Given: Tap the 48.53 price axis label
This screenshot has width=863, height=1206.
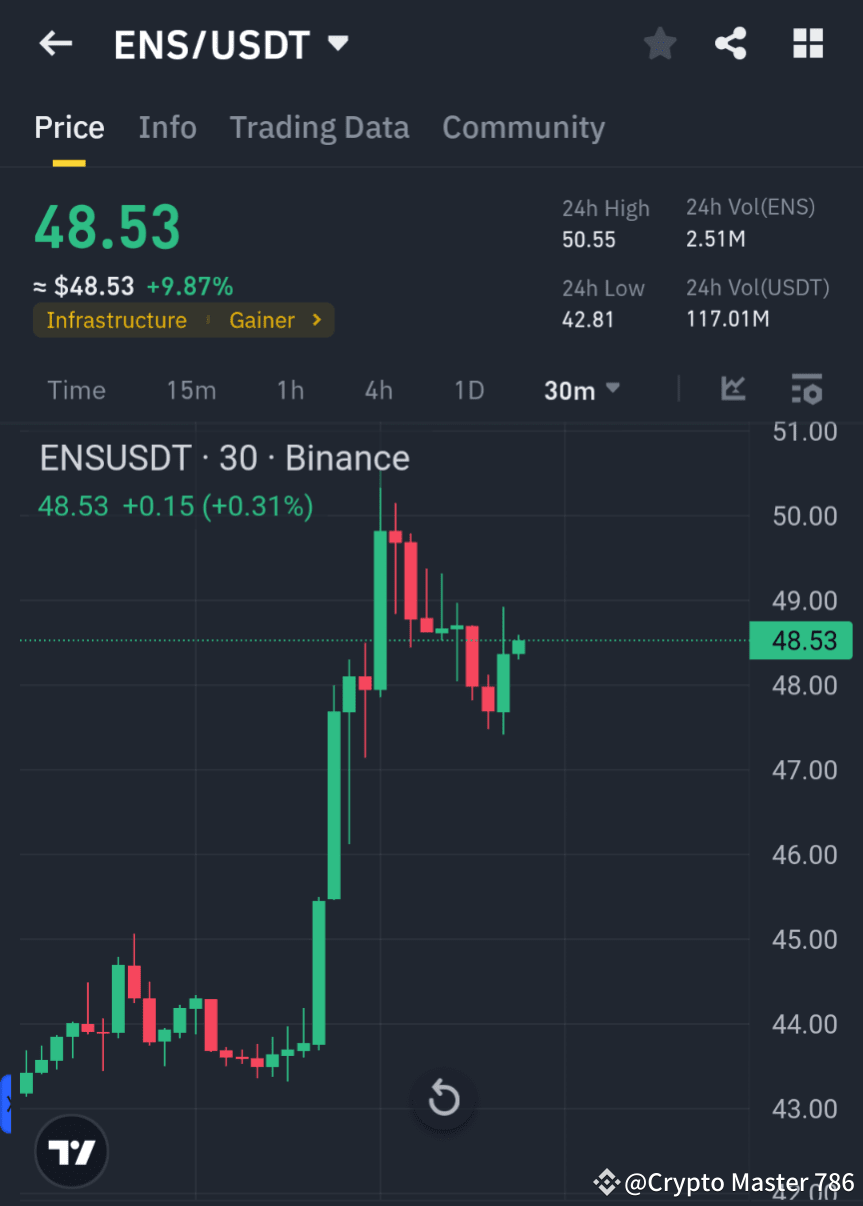Looking at the screenshot, I should 800,640.
